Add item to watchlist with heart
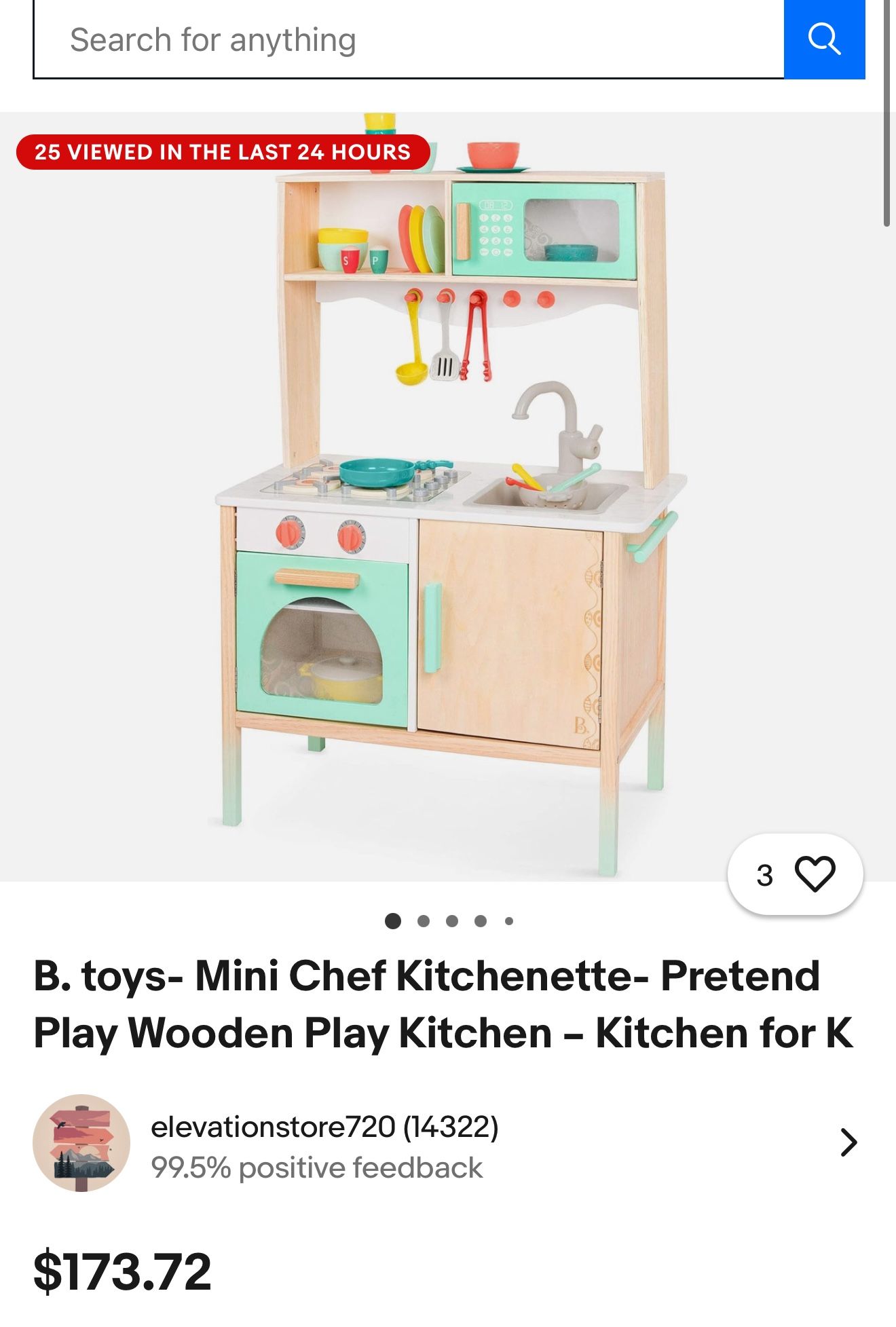Viewport: 896px width, 1327px height. [814, 874]
